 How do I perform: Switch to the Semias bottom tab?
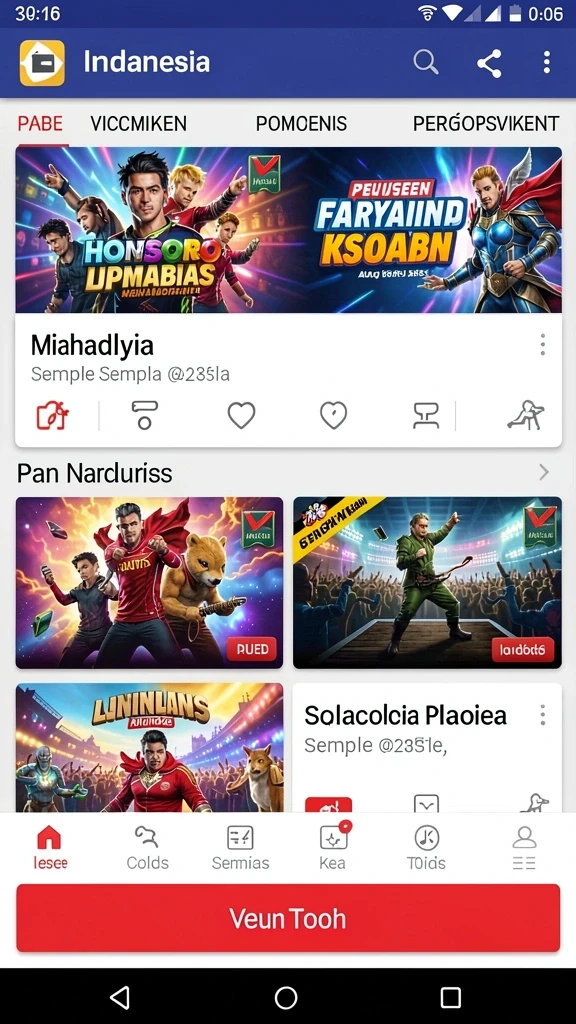pos(240,848)
